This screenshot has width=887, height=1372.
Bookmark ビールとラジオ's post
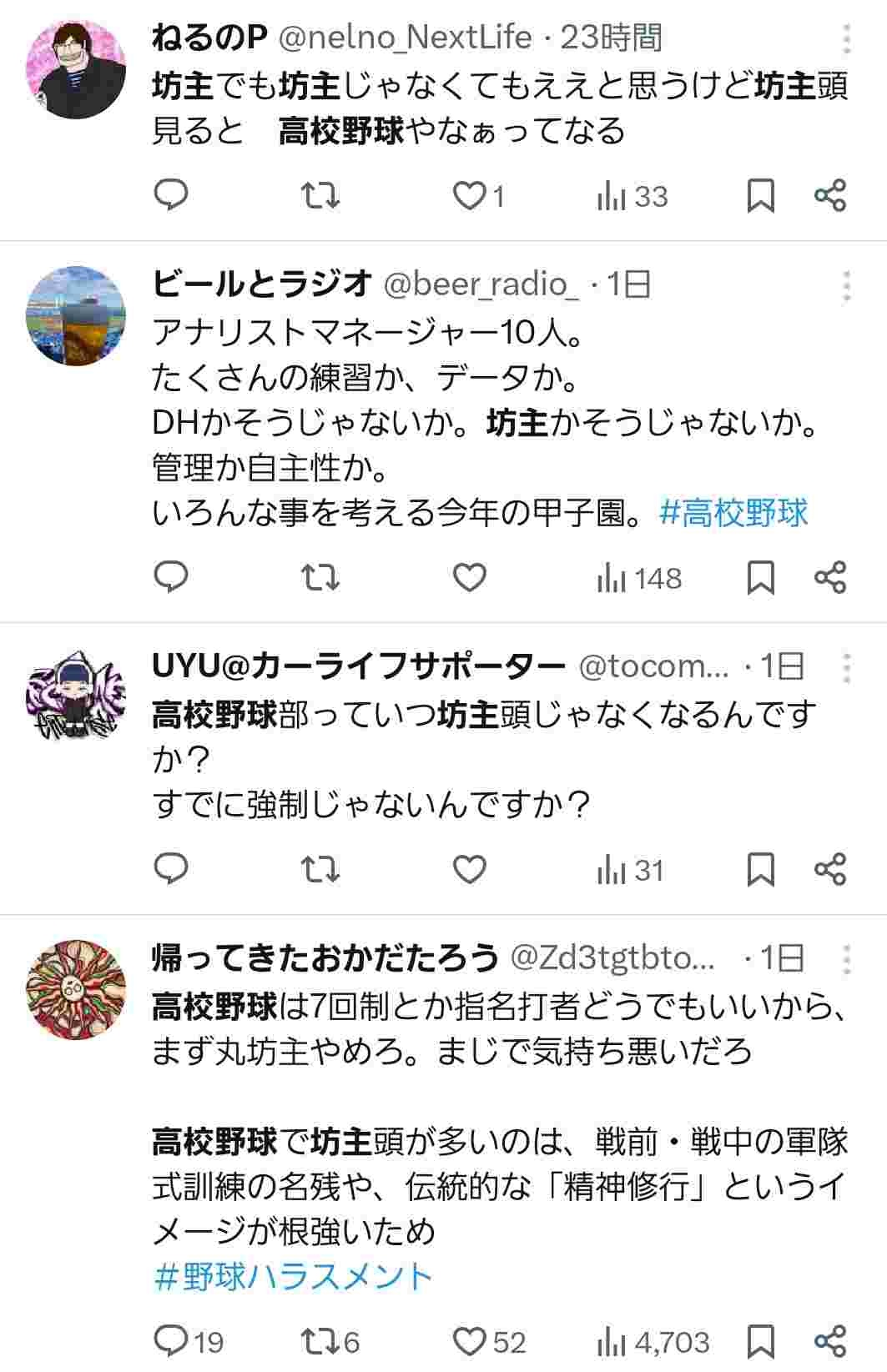760,577
